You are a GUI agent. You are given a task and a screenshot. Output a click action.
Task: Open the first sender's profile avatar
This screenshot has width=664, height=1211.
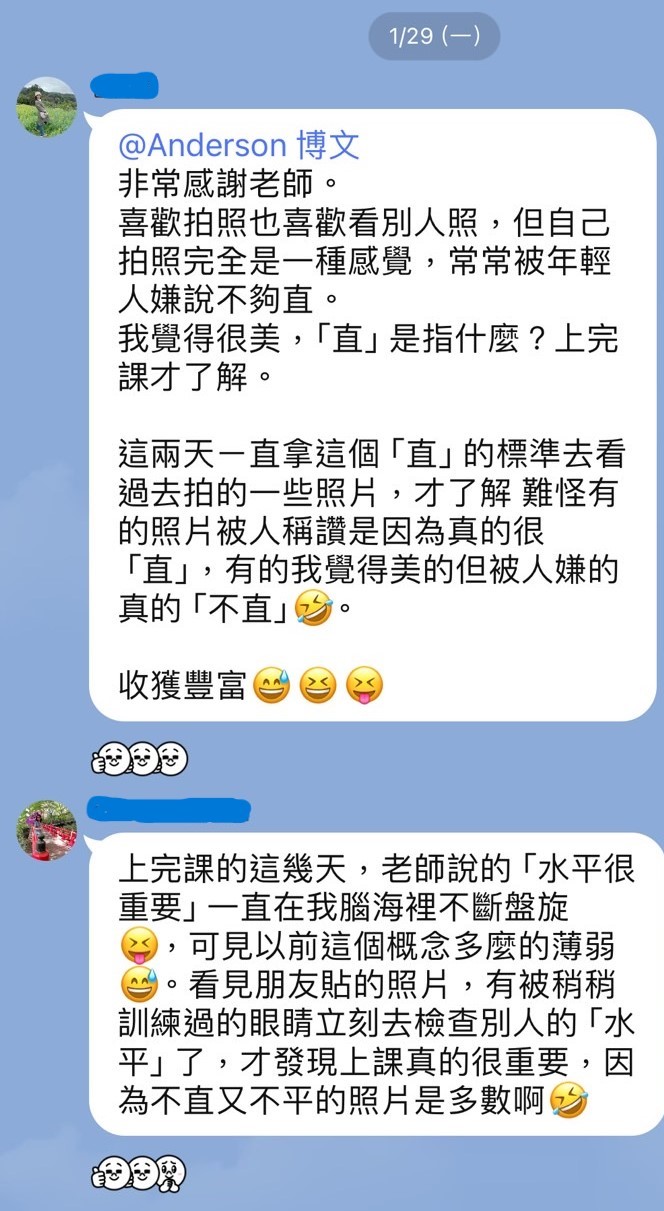47,107
